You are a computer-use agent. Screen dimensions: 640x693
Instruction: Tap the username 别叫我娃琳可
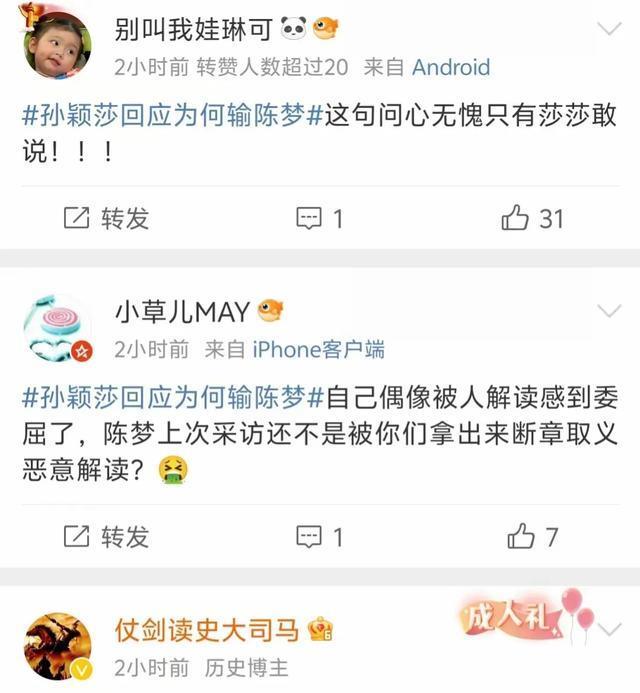(193, 30)
